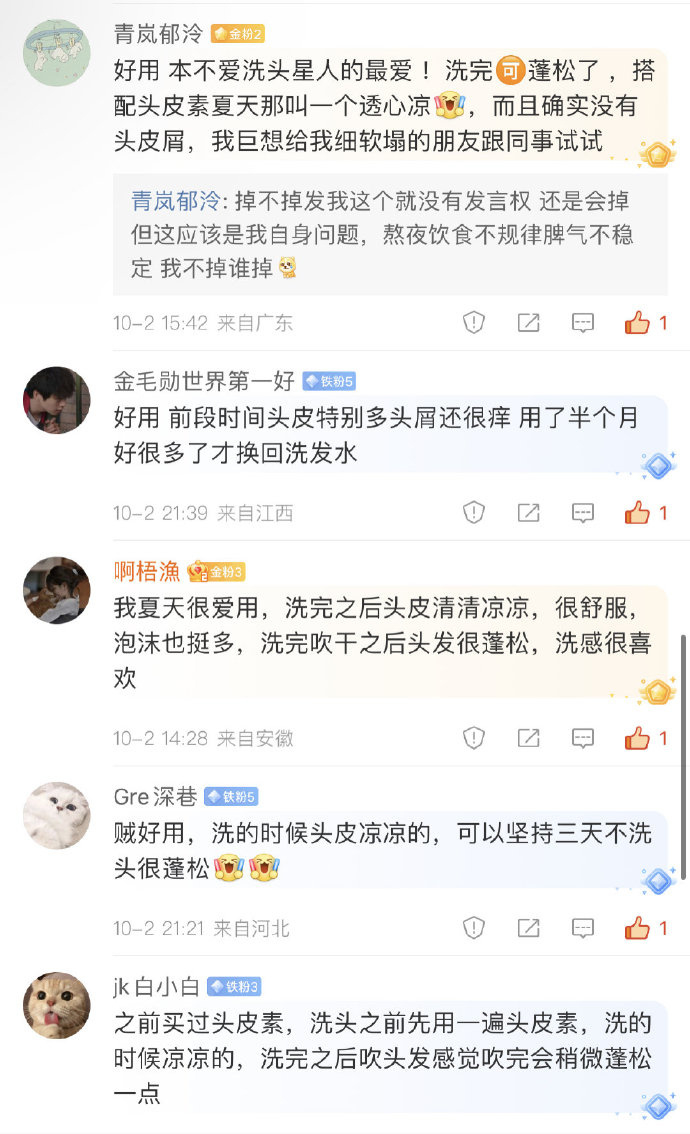Open 金毛勋世界第一好's avatar
The image size is (690, 1134).
click(56, 400)
